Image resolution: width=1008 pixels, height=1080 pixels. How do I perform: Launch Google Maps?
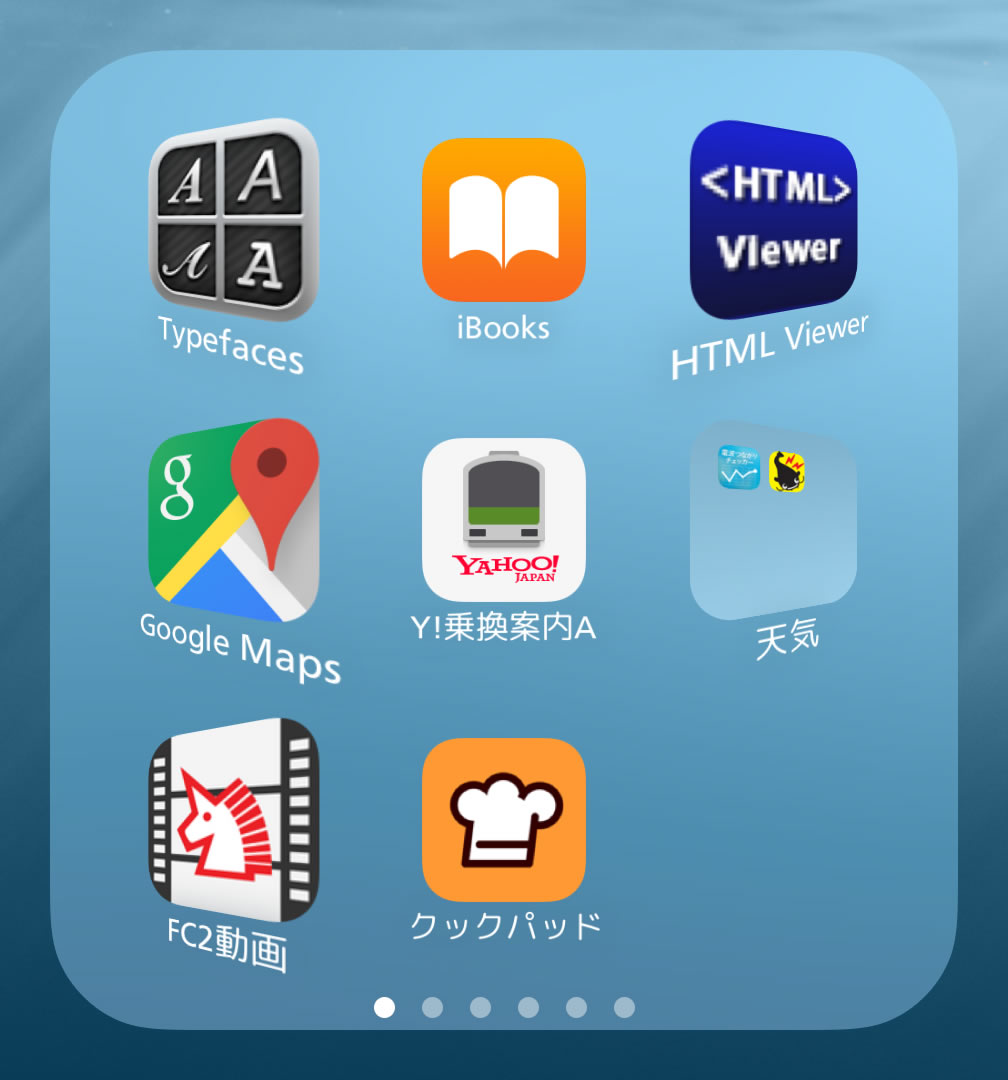click(x=233, y=520)
